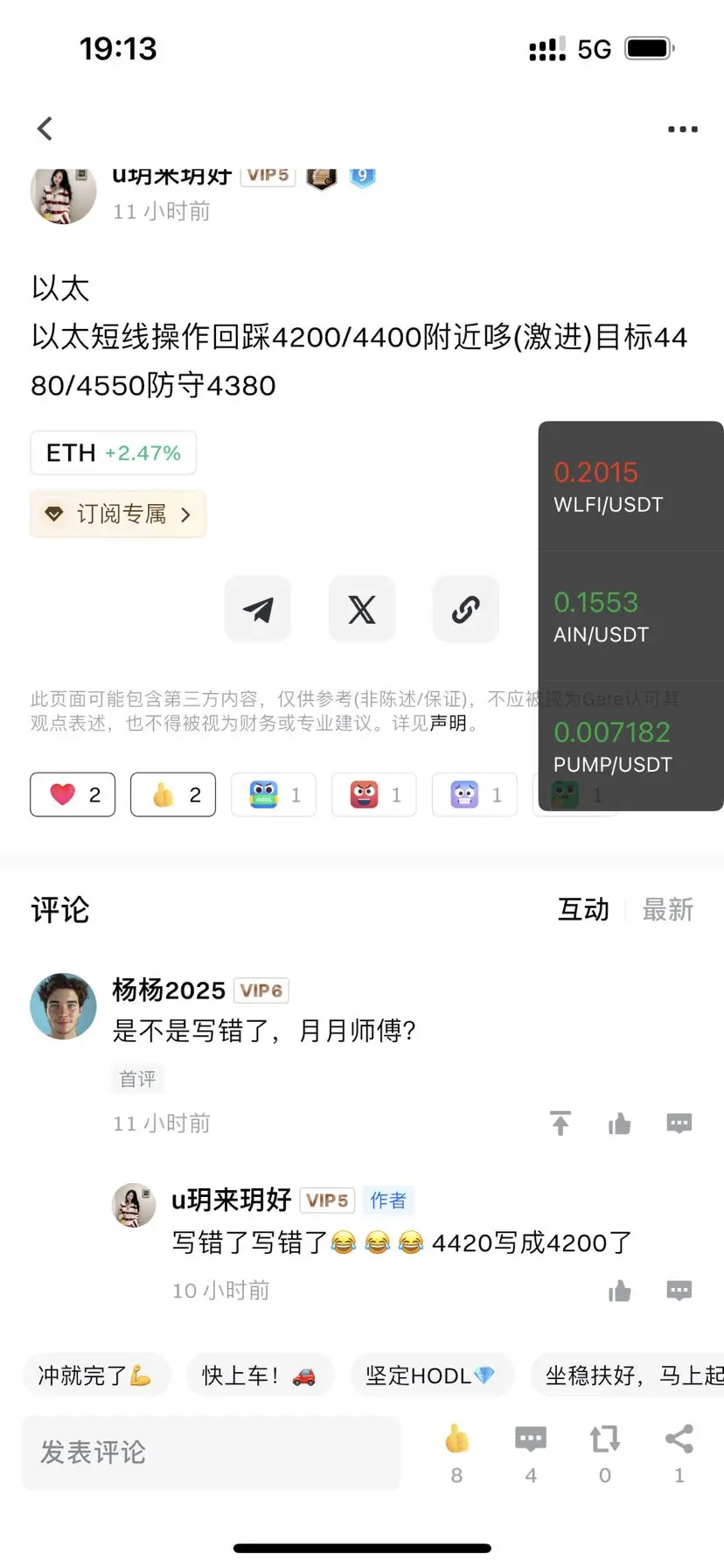Switch comments to 最新 sorting
This screenshot has height=1568, width=724.
tap(667, 910)
